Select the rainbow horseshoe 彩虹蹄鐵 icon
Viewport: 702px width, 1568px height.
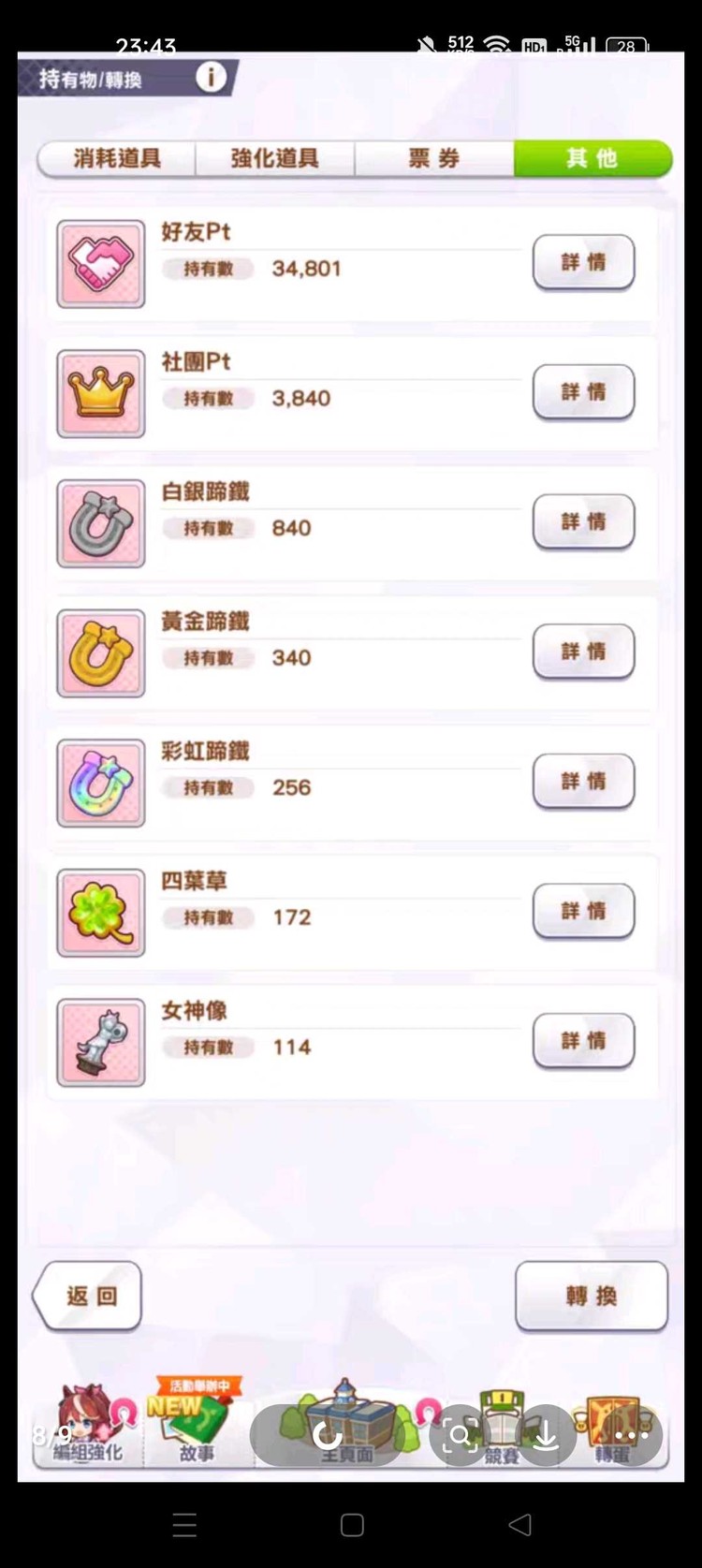[100, 783]
